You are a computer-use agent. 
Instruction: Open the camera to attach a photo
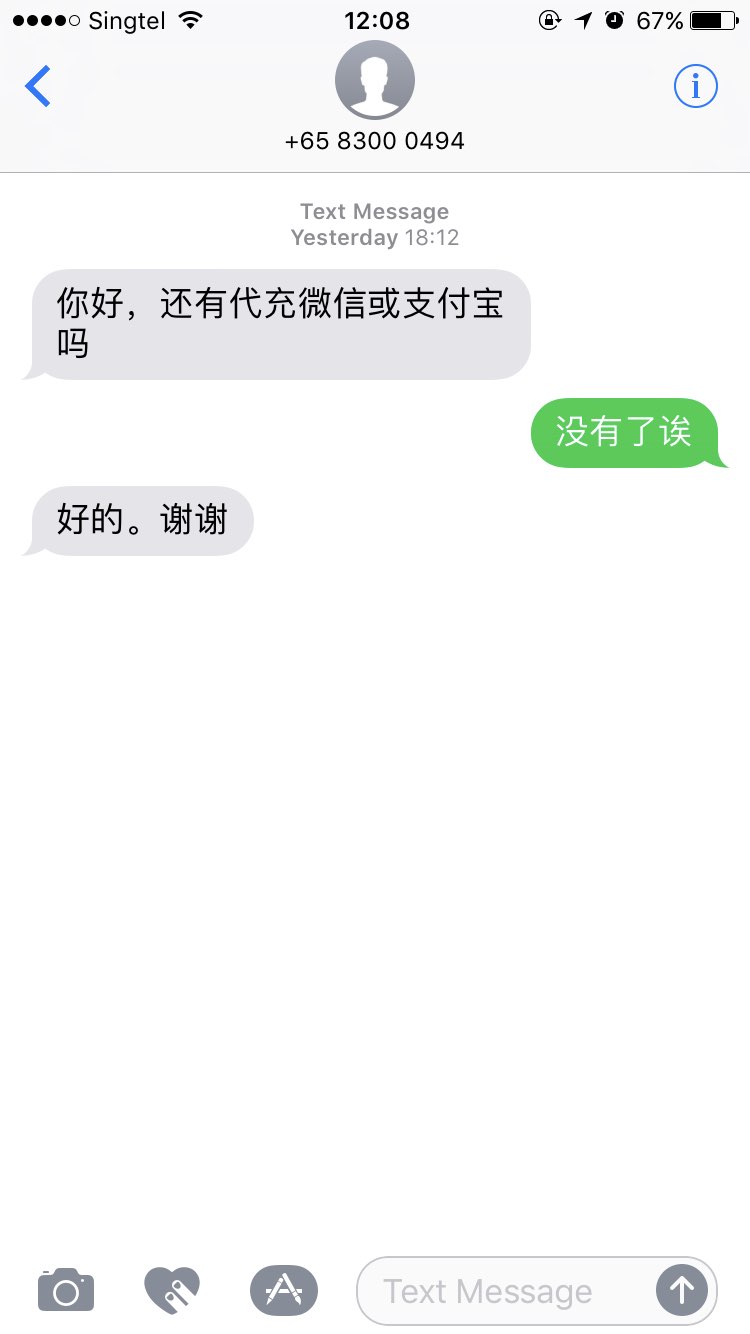pos(66,1290)
